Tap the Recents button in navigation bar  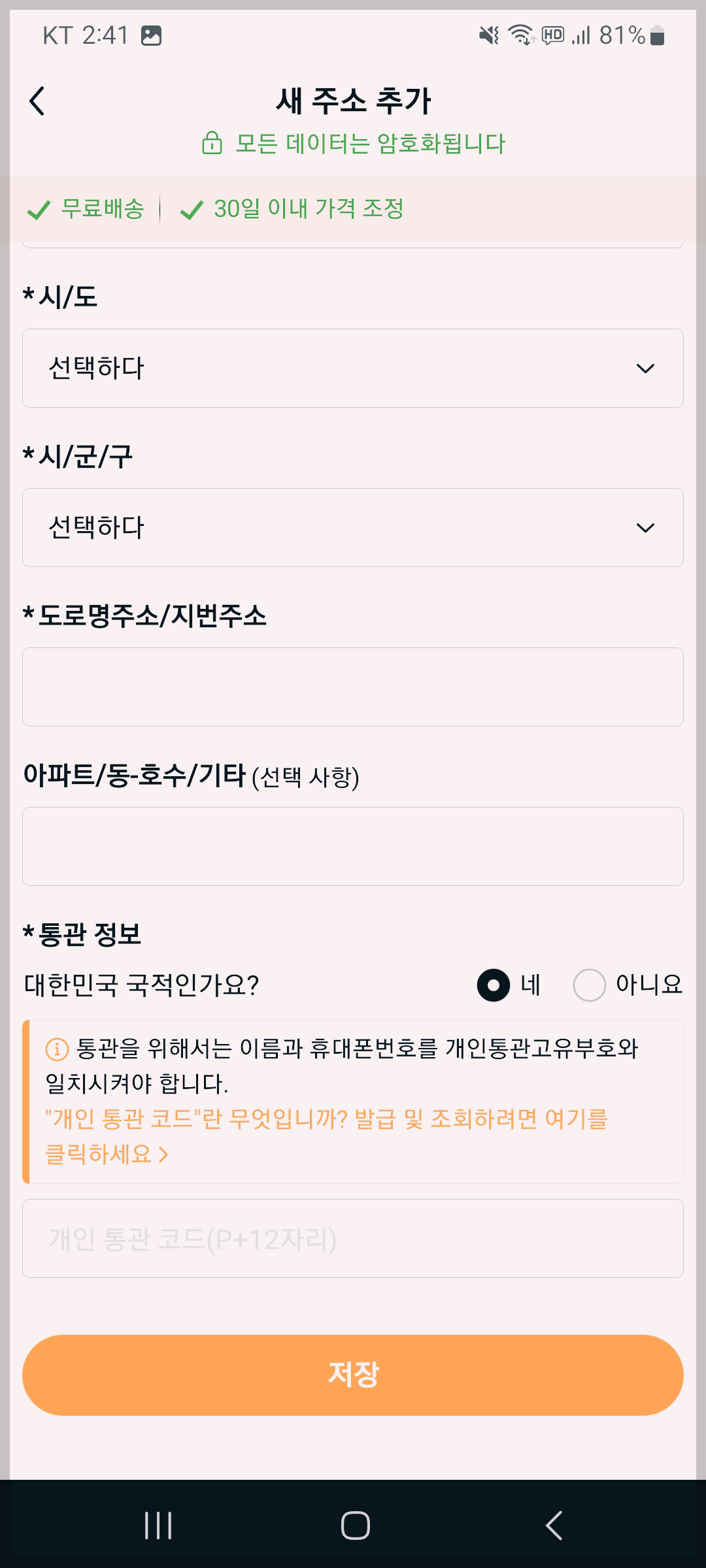click(158, 1526)
